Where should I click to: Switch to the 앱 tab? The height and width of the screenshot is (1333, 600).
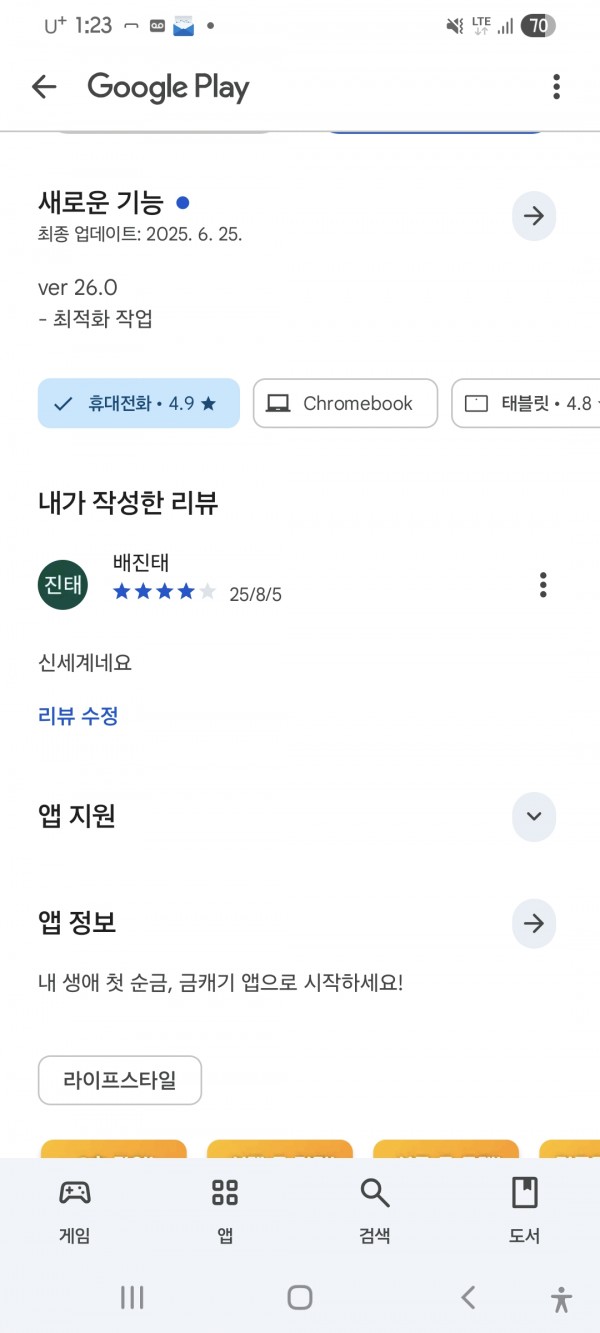click(225, 1210)
